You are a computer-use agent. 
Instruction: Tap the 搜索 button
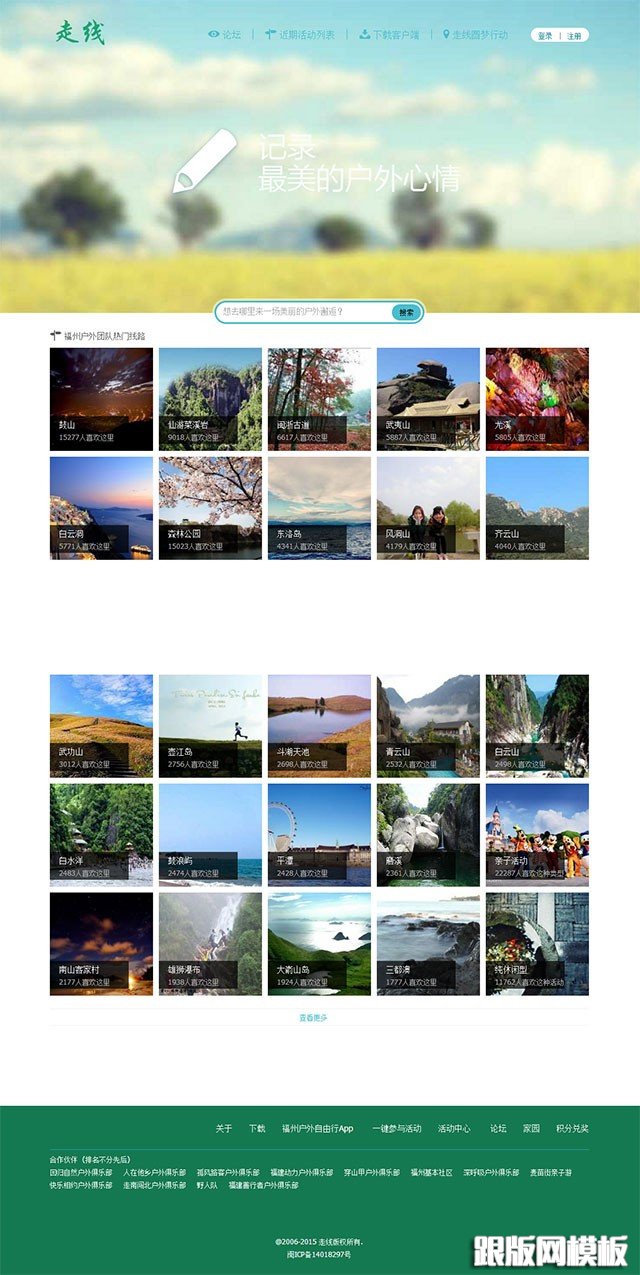coord(406,312)
